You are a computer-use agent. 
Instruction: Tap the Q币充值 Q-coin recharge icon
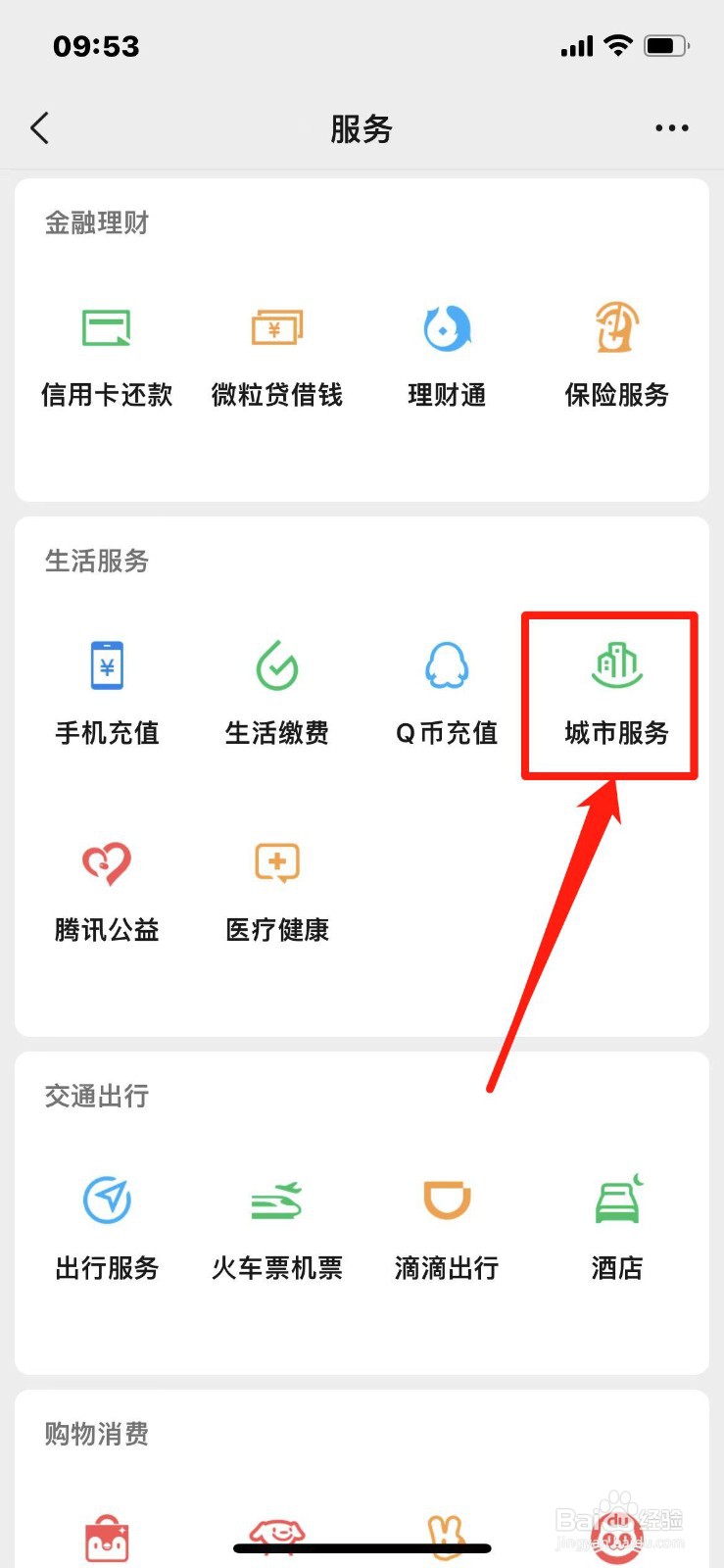click(445, 691)
